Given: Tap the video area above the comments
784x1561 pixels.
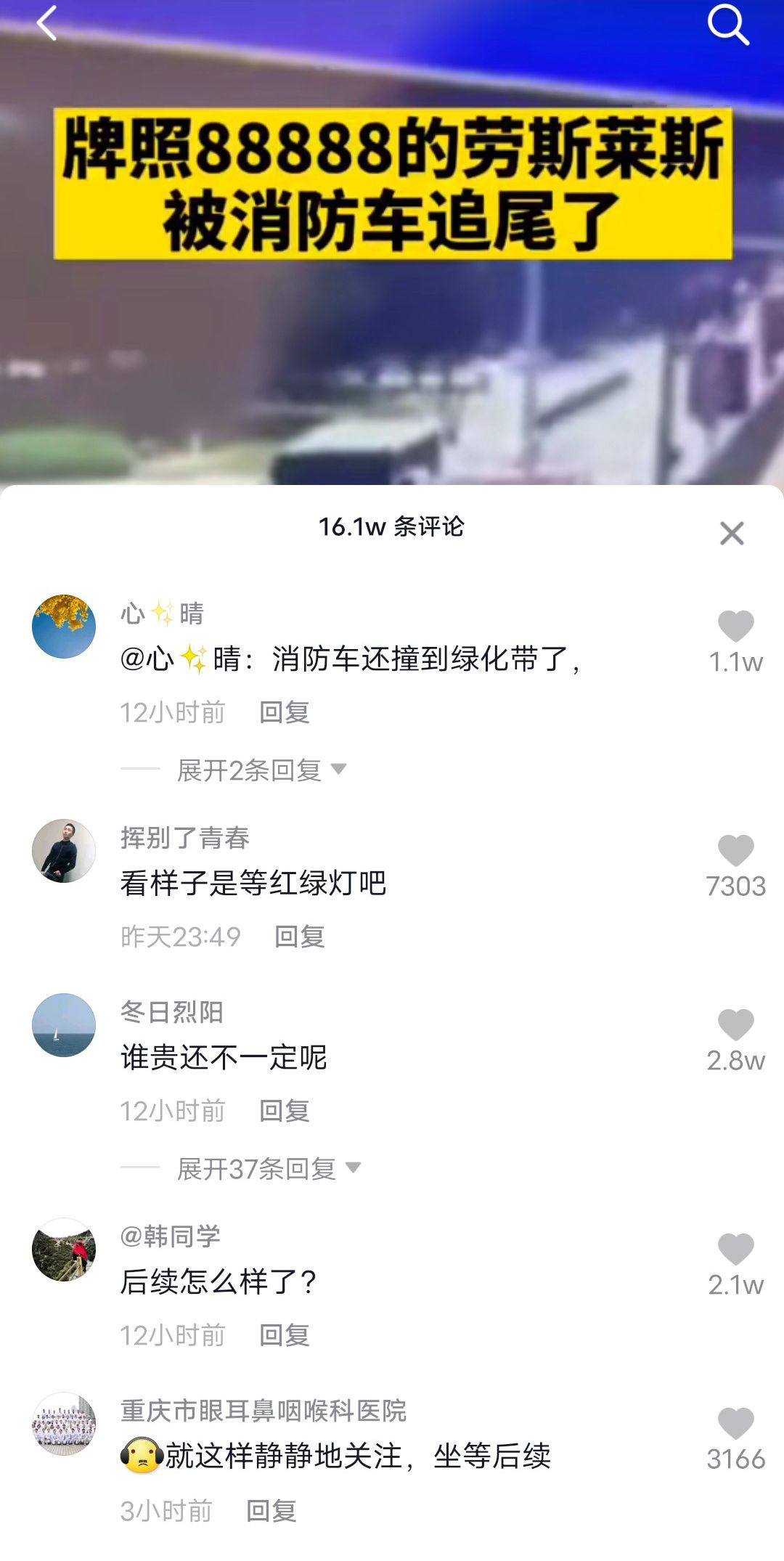Looking at the screenshot, I should (x=392, y=327).
